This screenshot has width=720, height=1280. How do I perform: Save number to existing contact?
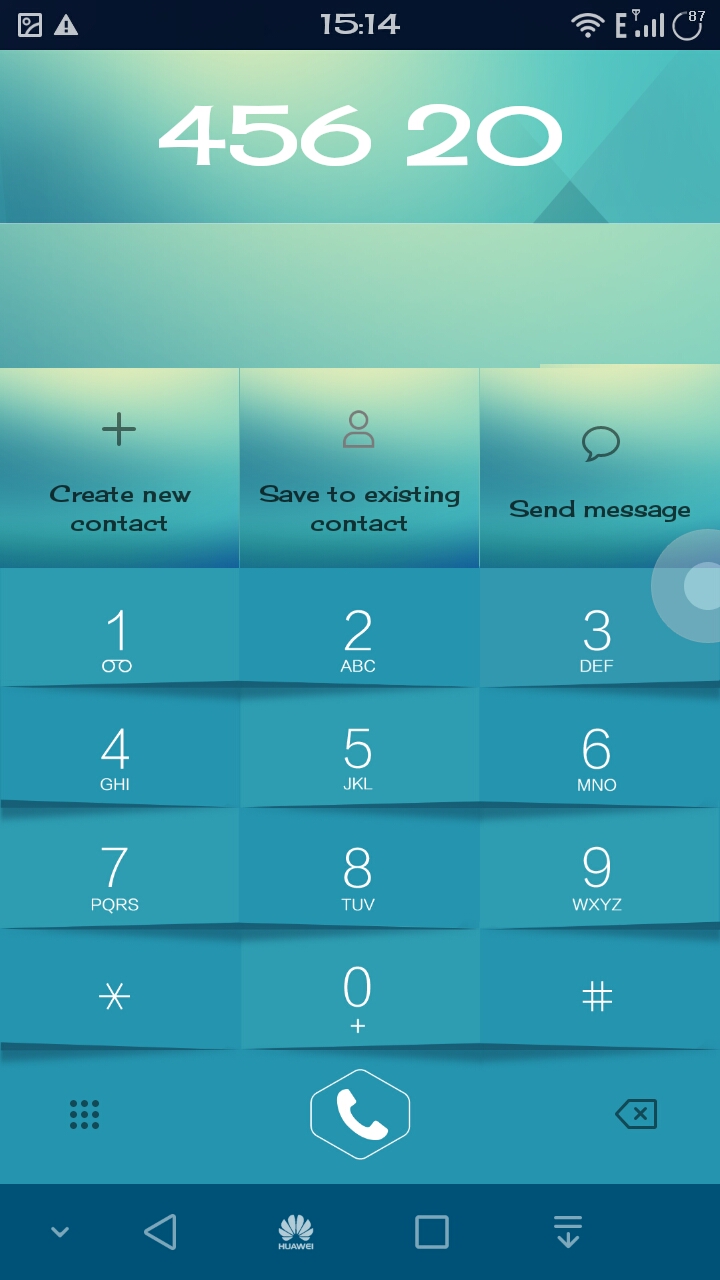359,468
